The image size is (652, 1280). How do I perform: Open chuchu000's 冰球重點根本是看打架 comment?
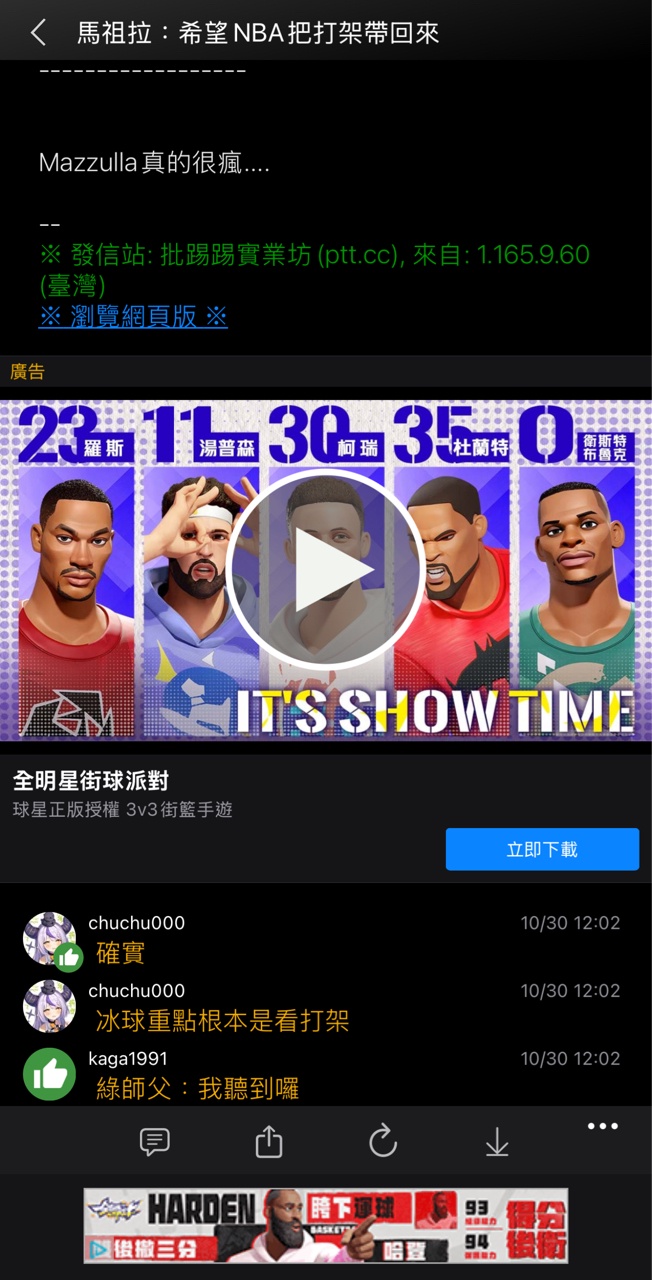coord(222,1020)
